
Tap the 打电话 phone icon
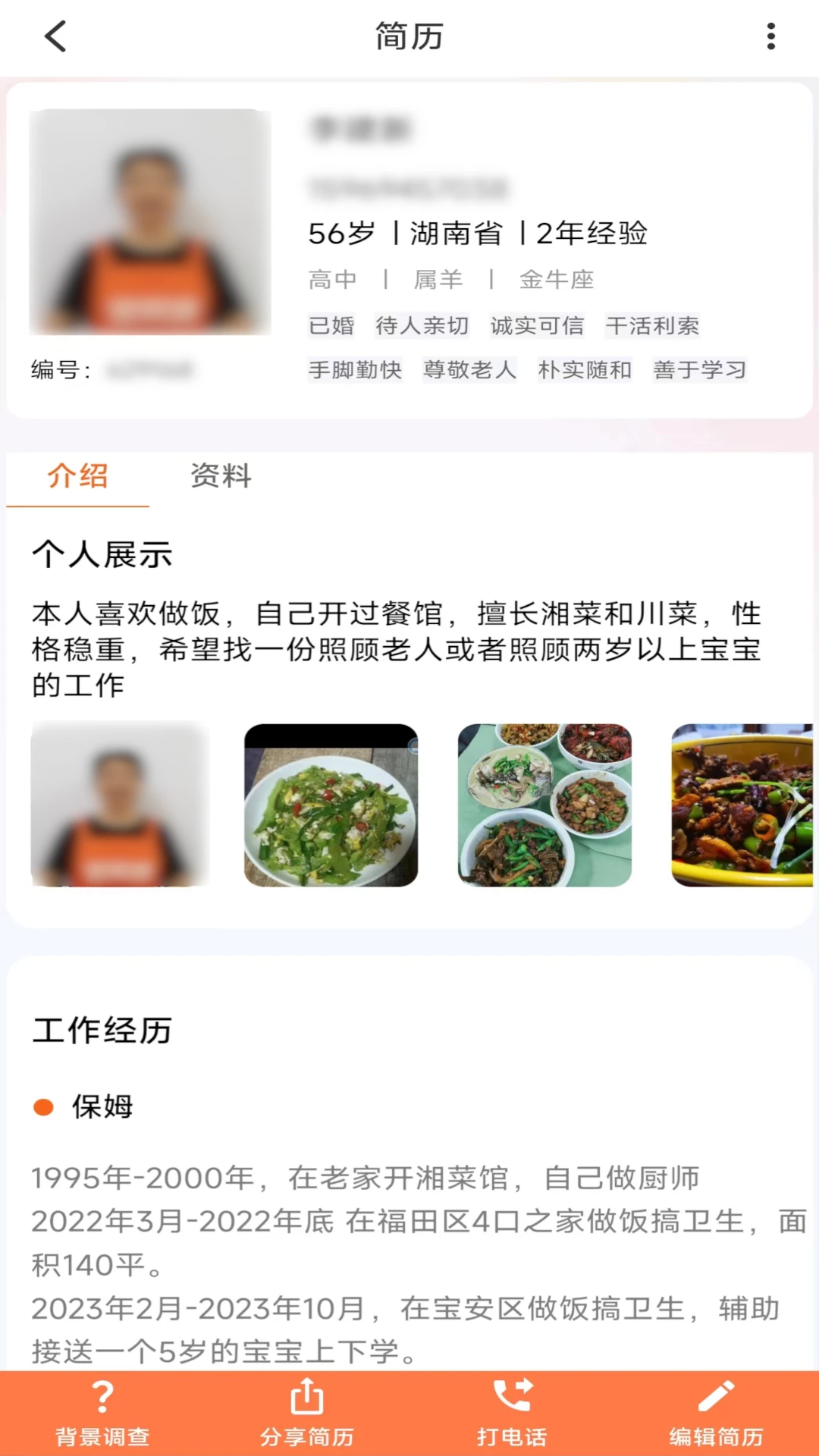coord(511,1398)
